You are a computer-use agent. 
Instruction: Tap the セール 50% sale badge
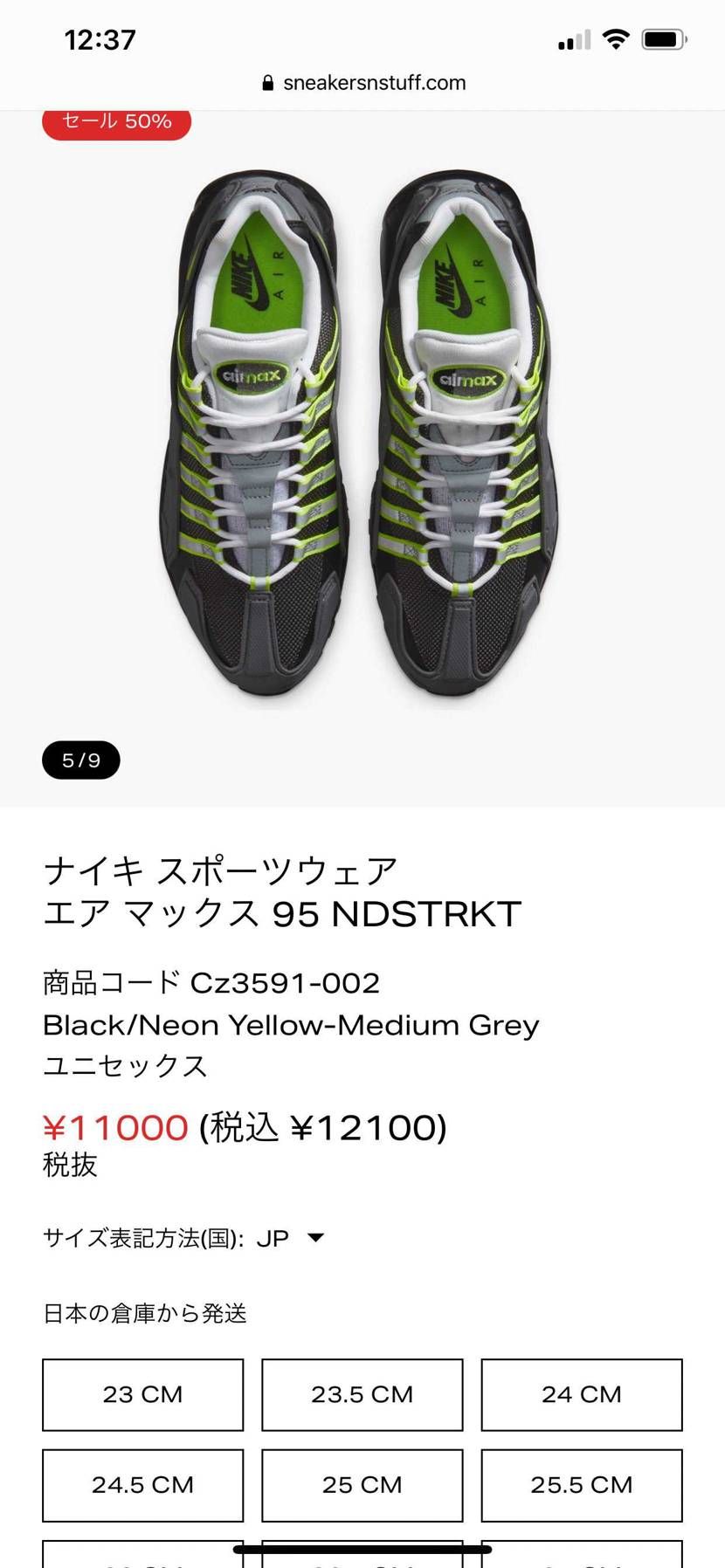pos(116,122)
